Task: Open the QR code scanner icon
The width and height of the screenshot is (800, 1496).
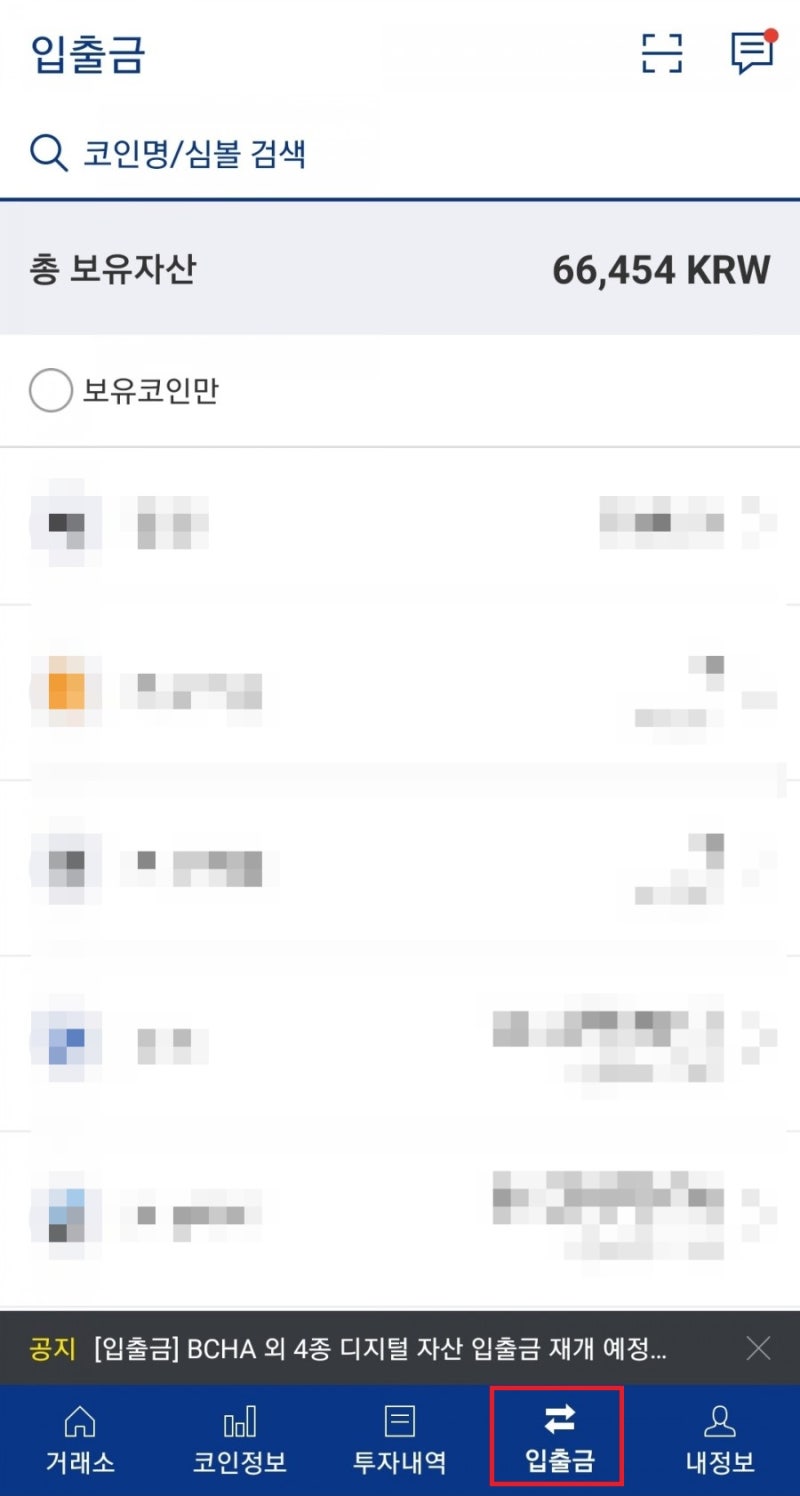Action: pyautogui.click(x=661, y=54)
